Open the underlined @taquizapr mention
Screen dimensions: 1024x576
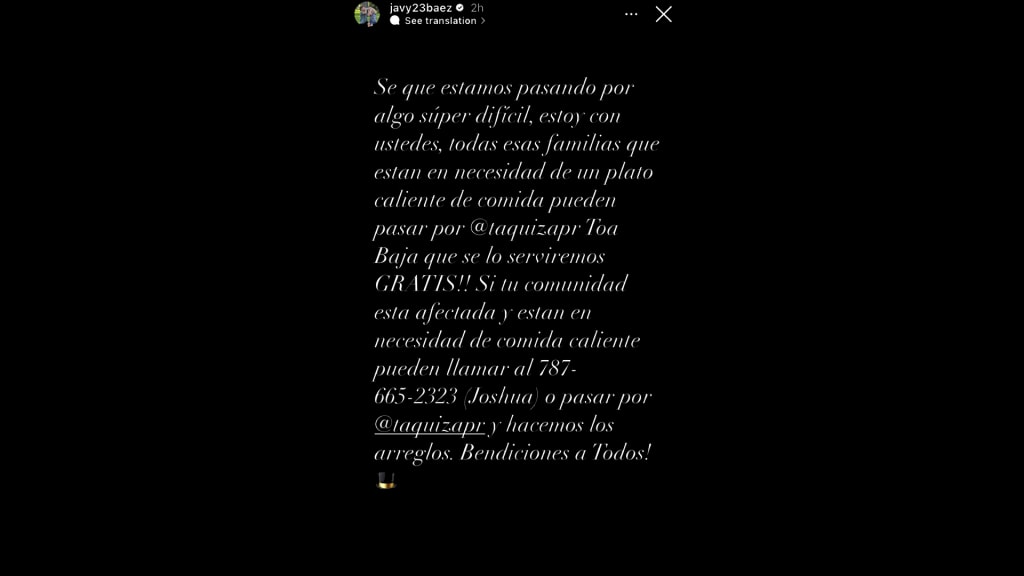[x=429, y=425]
